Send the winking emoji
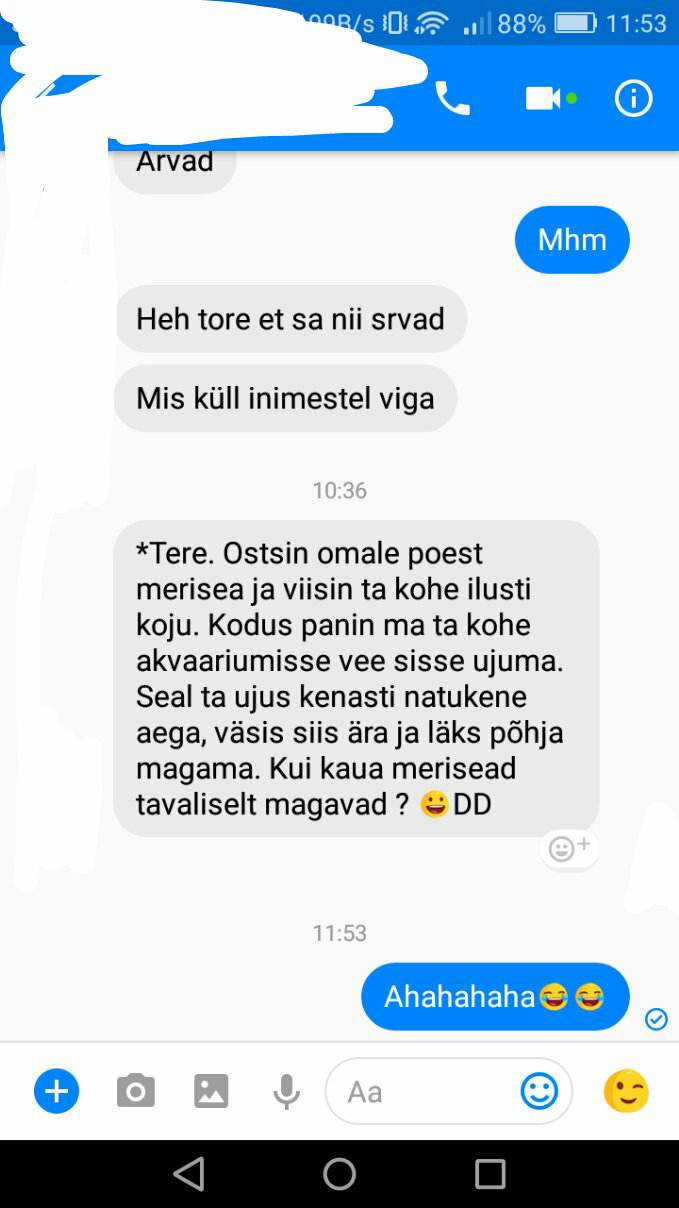 point(626,1091)
